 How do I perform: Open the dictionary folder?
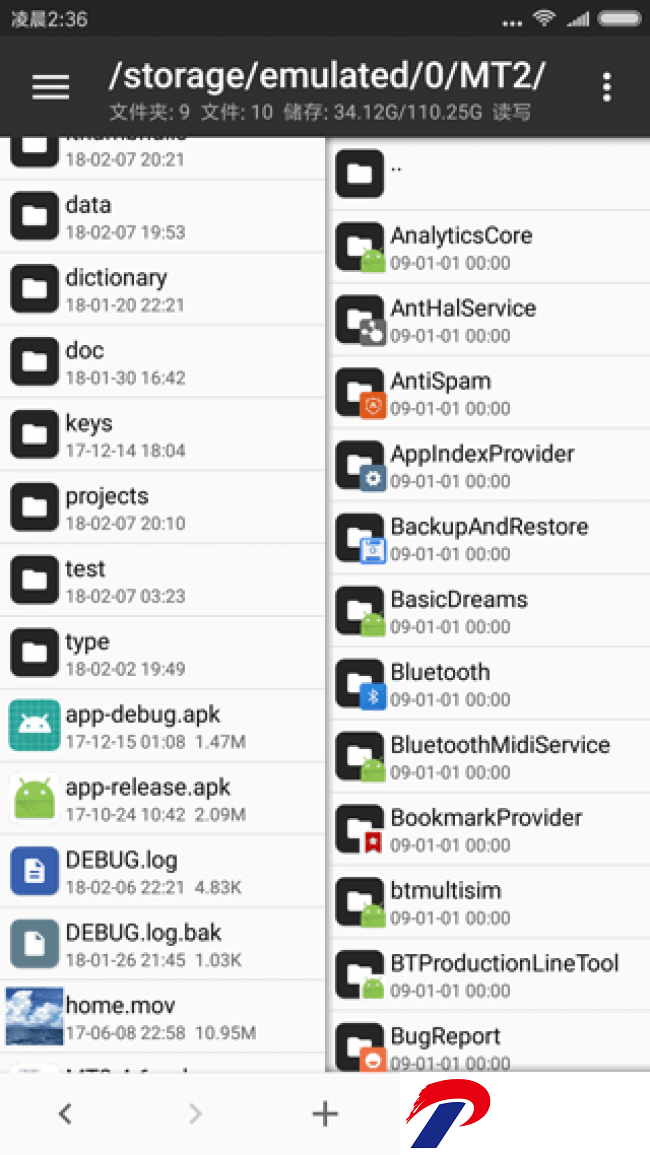point(162,289)
